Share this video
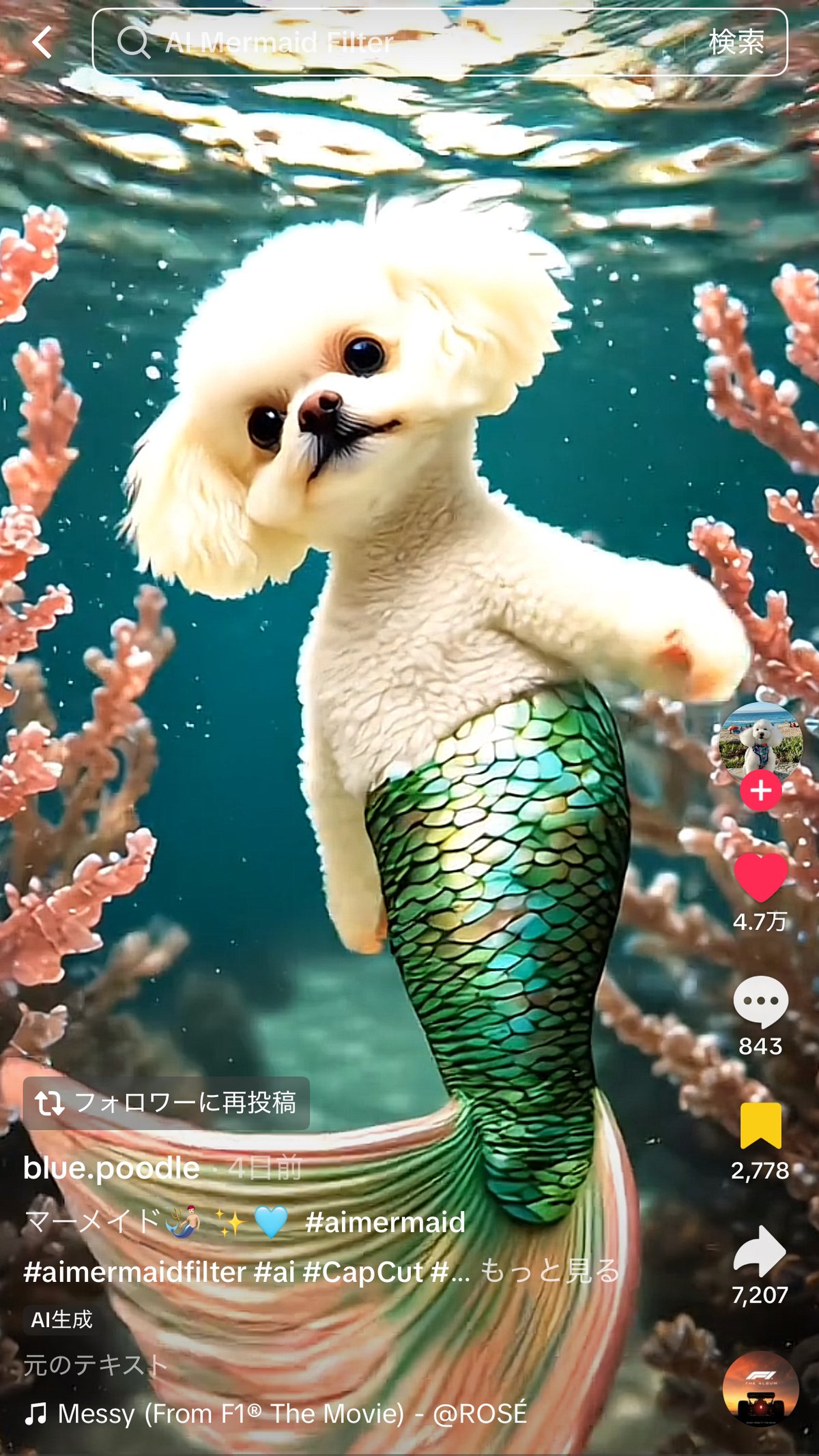819x1456 pixels. tap(760, 1251)
